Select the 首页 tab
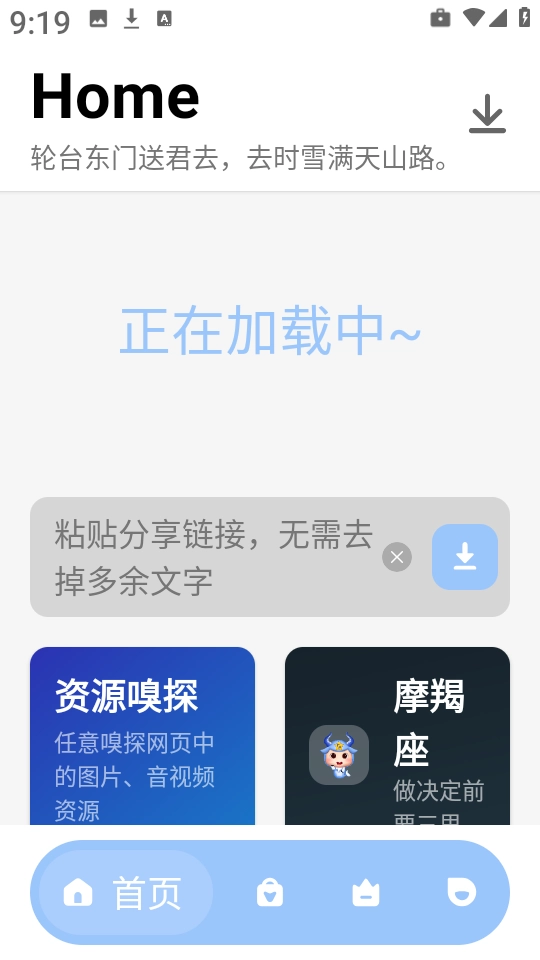 [x=126, y=893]
